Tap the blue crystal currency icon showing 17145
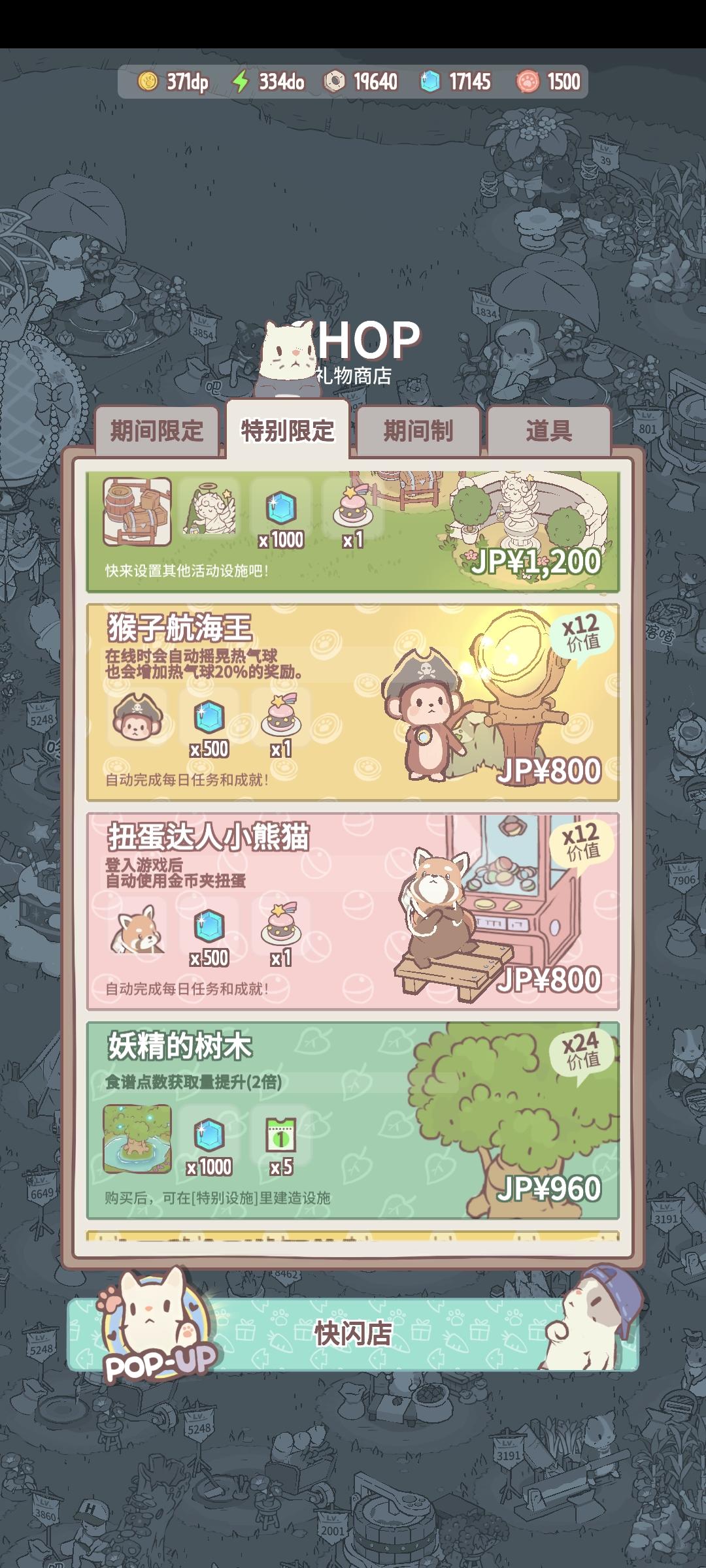The image size is (706, 1568). click(429, 82)
